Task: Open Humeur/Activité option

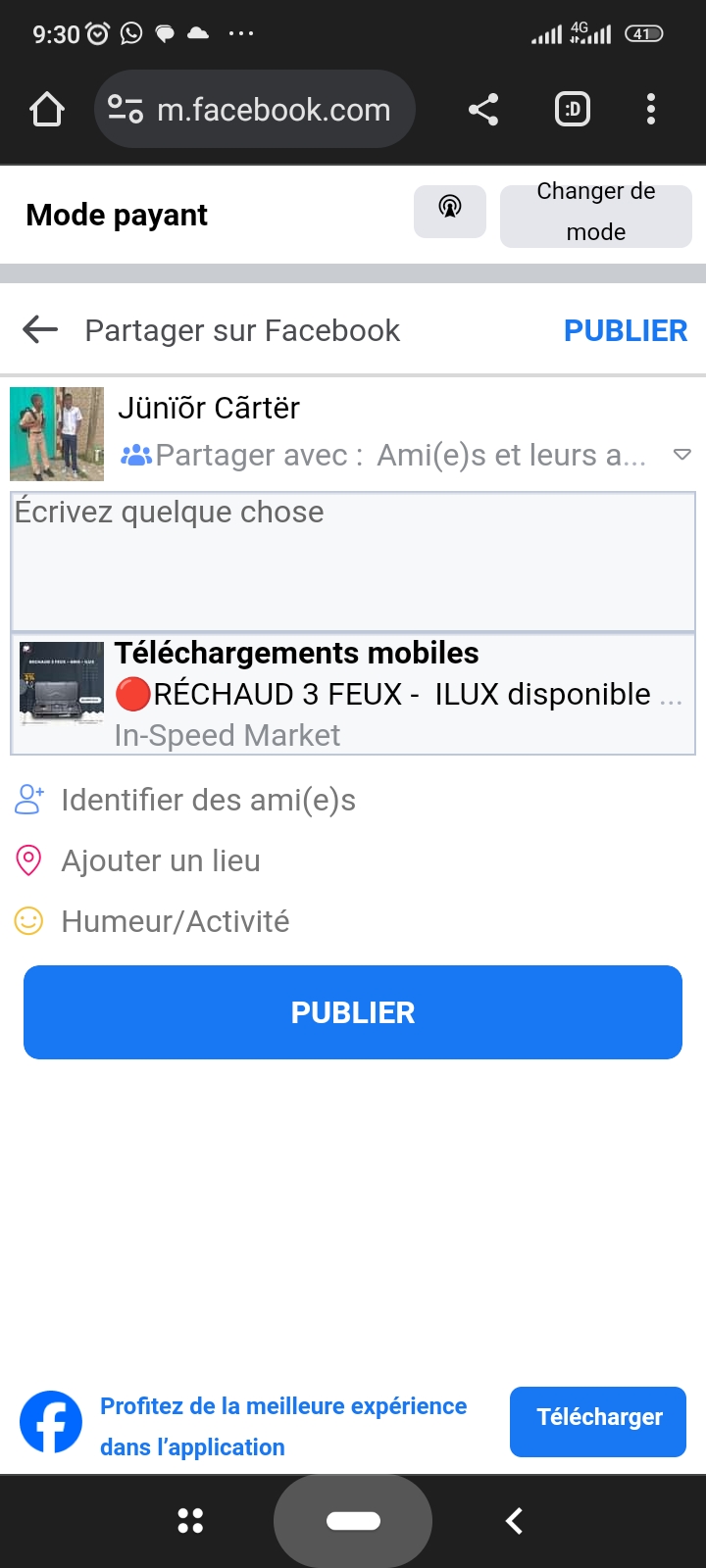Action: (x=175, y=922)
